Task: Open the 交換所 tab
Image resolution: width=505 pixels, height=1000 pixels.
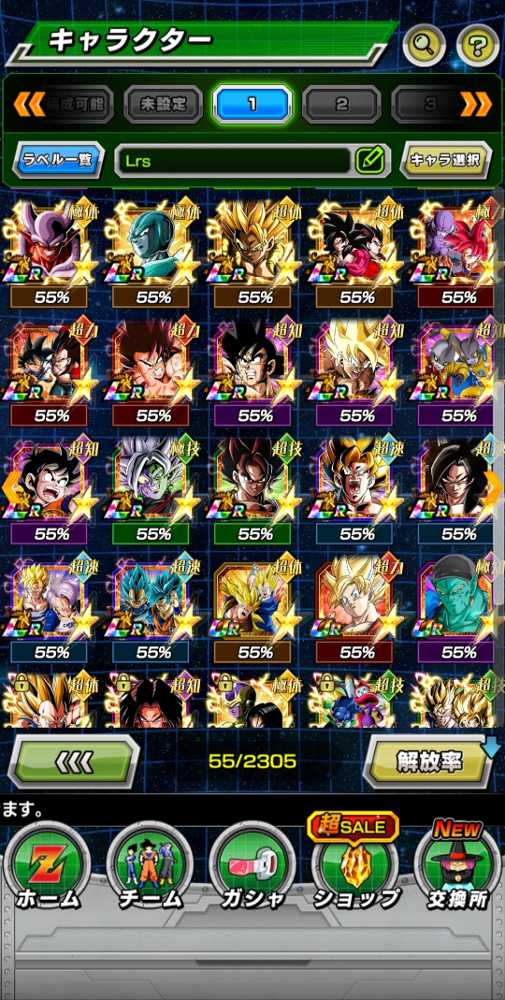Action: pos(458,866)
